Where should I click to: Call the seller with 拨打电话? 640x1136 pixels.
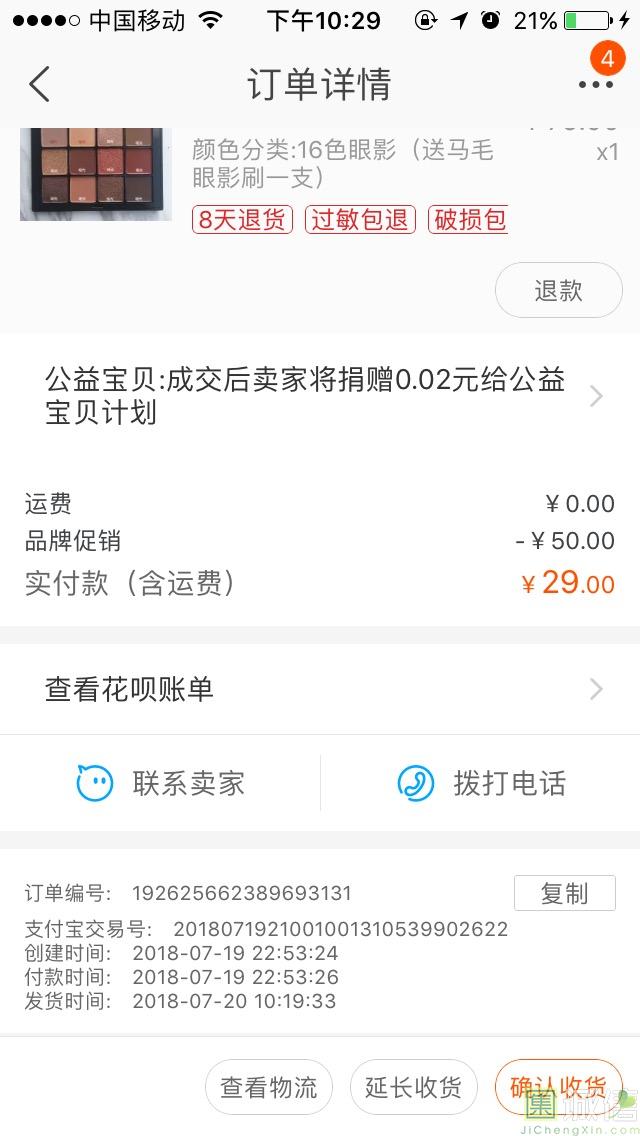click(x=481, y=783)
